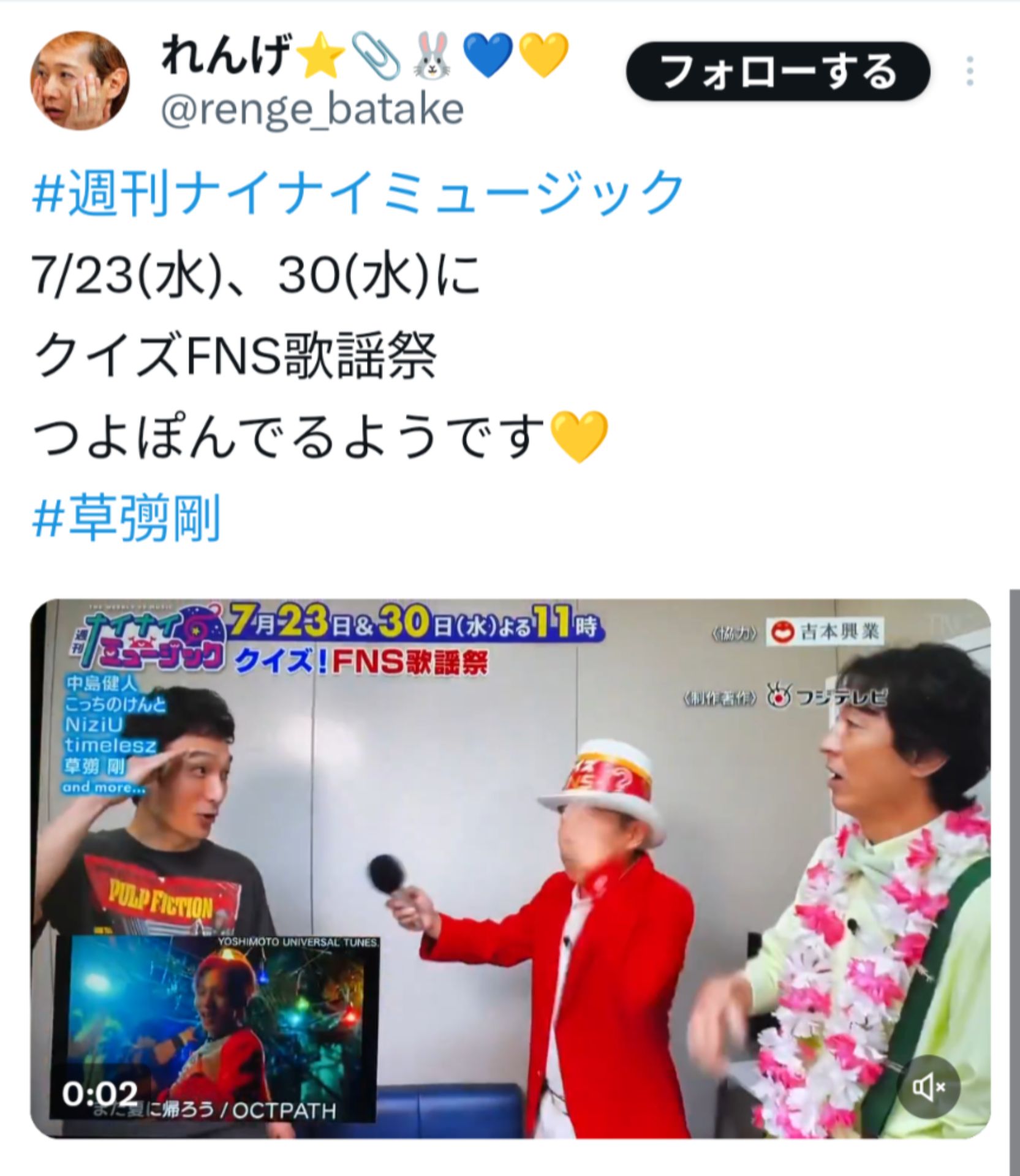Open the @renge_batake account name
This screenshot has height=1176, width=1020.
312,110
